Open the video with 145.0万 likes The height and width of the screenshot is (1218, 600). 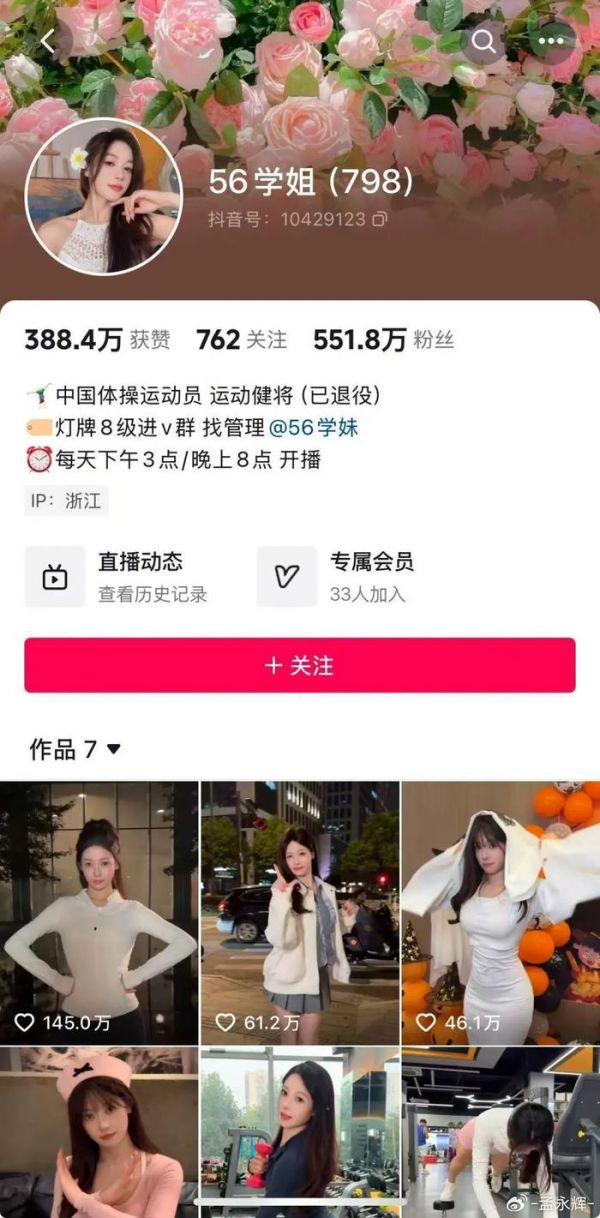[x=99, y=912]
